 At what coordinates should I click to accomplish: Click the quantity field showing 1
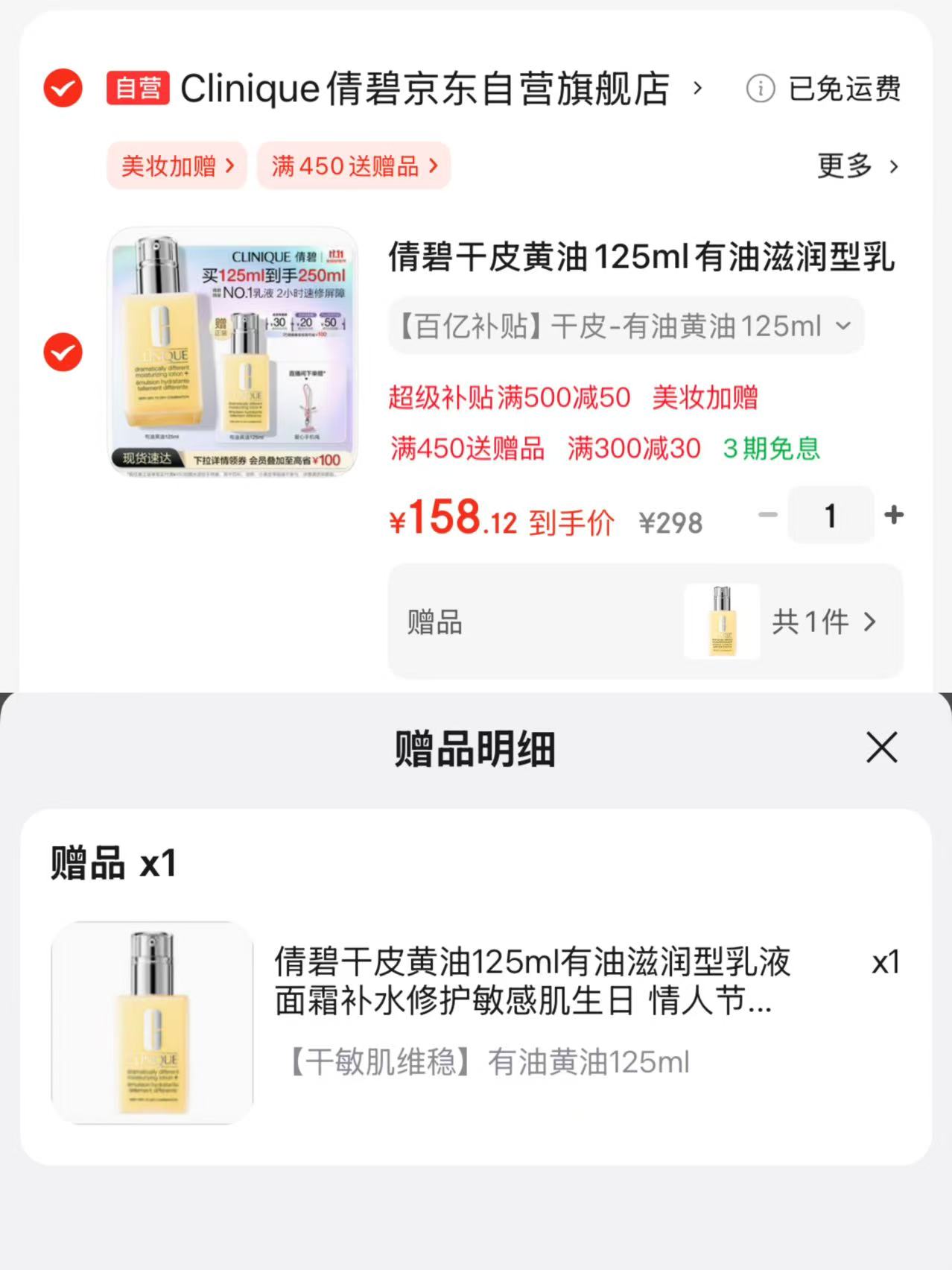(x=830, y=514)
